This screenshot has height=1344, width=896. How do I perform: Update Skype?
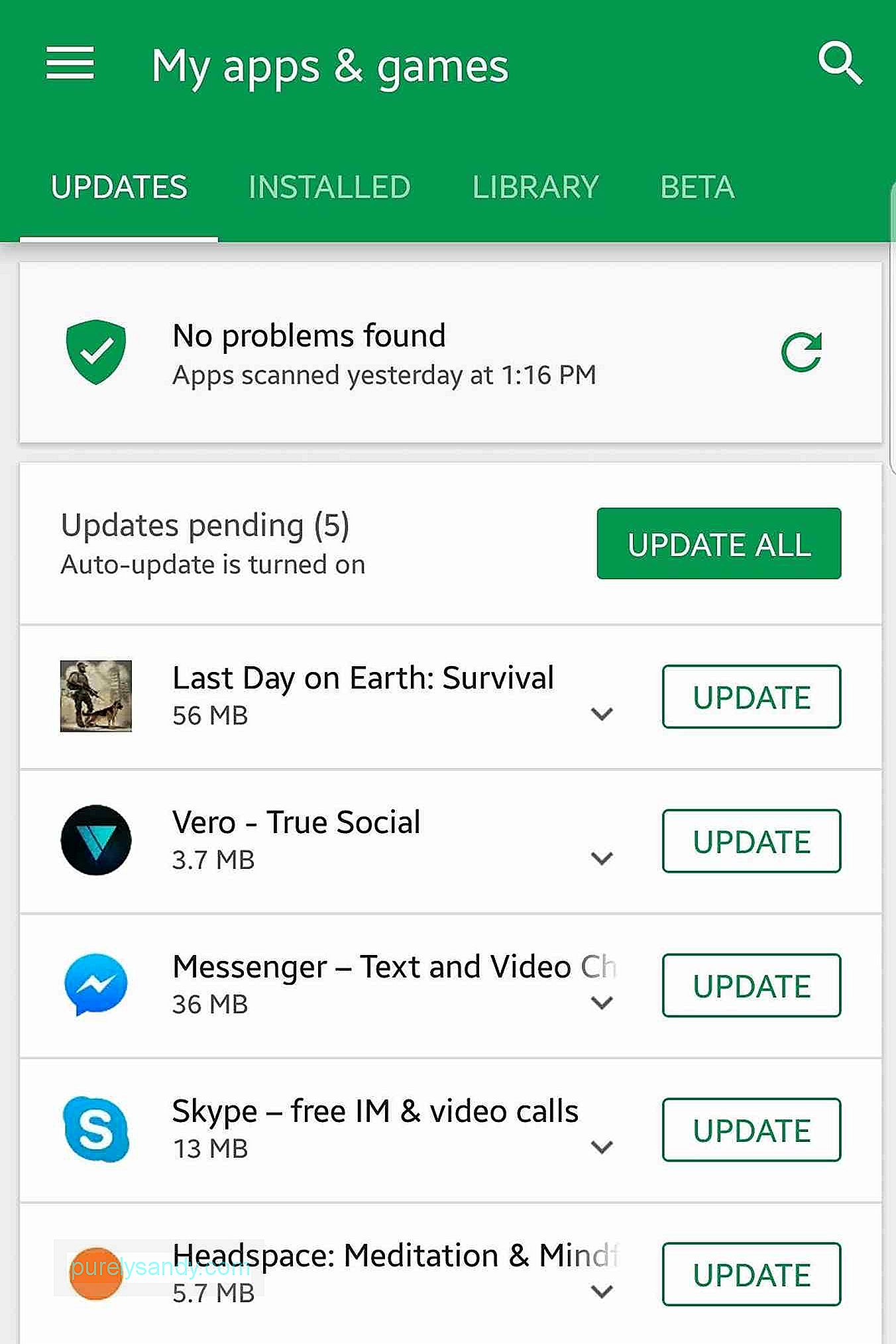pyautogui.click(x=751, y=1131)
